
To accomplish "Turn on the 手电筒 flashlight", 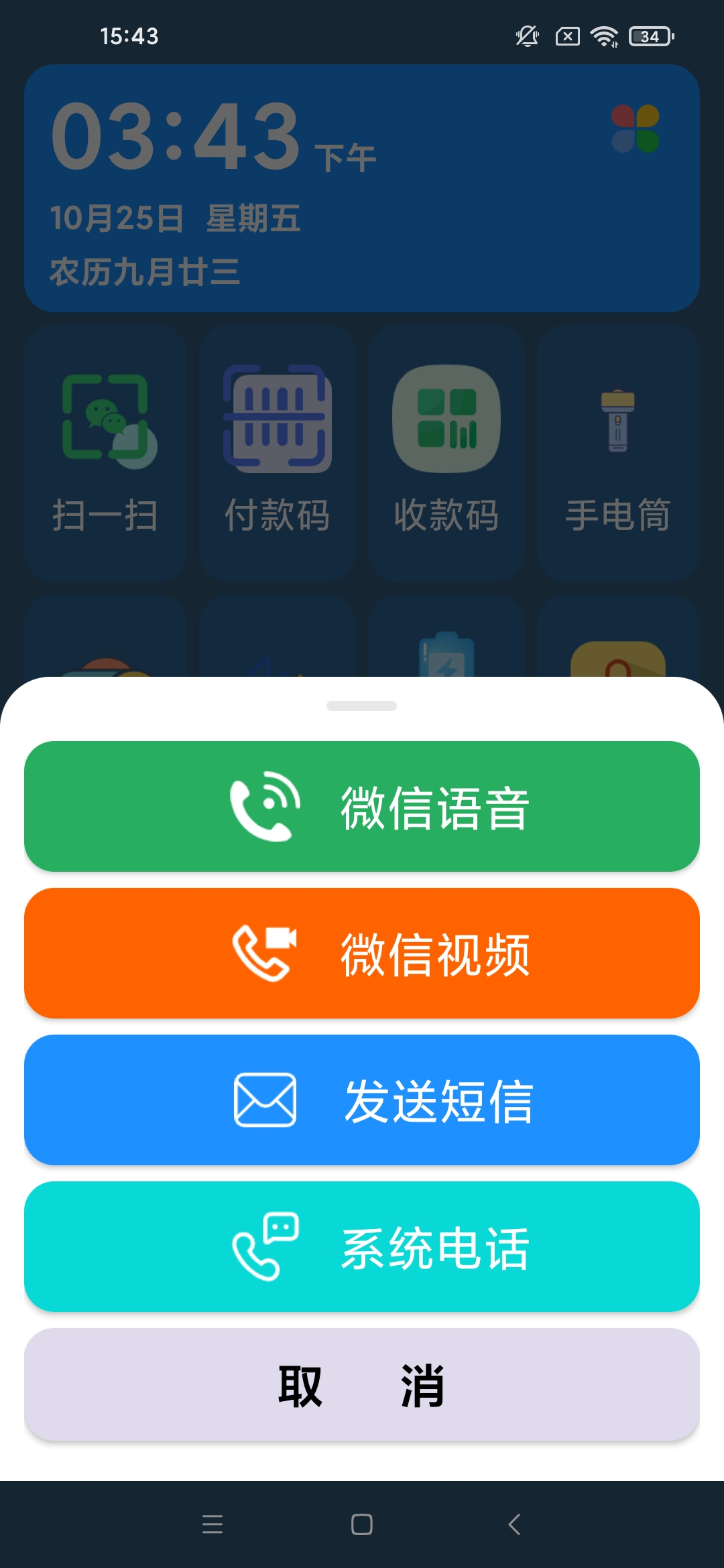I will click(617, 456).
